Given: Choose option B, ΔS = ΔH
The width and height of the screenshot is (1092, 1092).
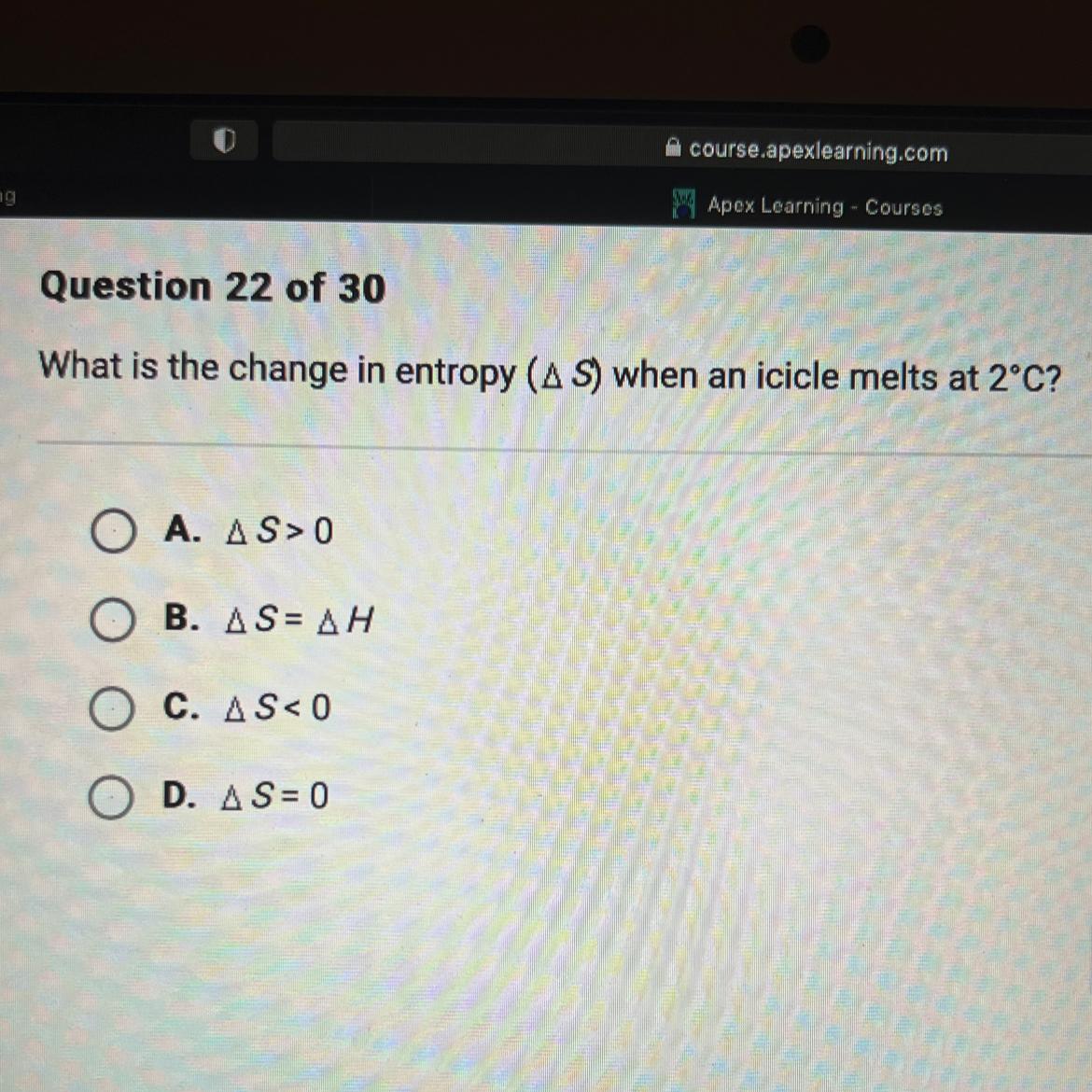Looking at the screenshot, I should click(x=113, y=622).
